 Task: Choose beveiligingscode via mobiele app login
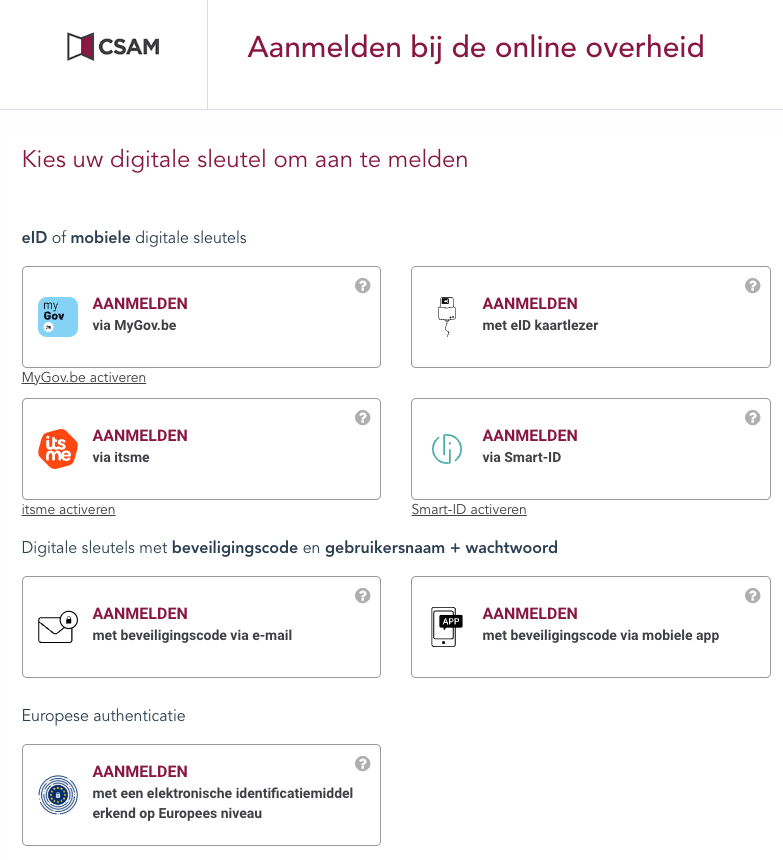590,626
